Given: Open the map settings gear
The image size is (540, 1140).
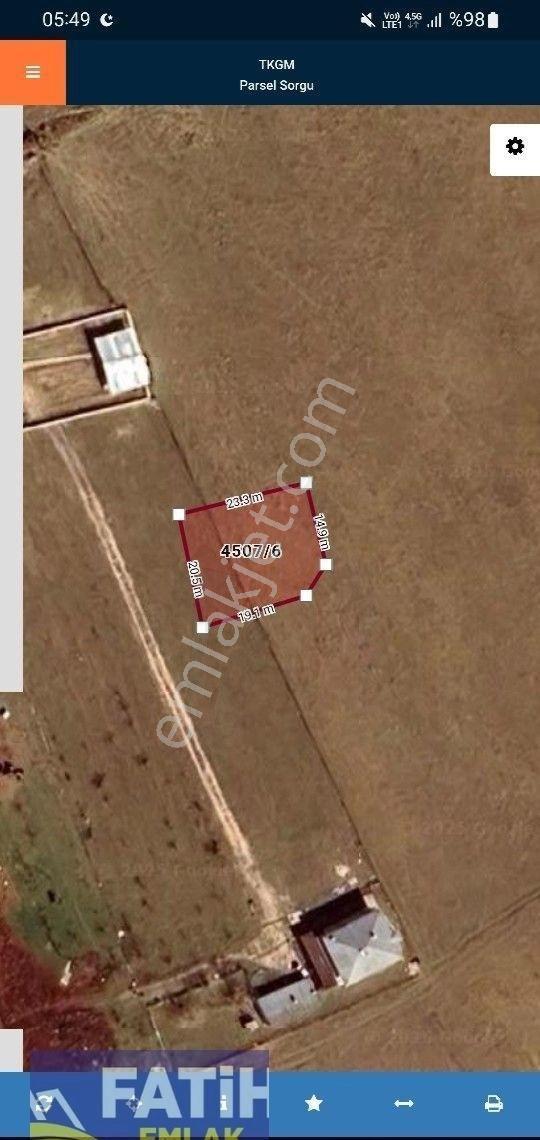Looking at the screenshot, I should click(515, 148).
